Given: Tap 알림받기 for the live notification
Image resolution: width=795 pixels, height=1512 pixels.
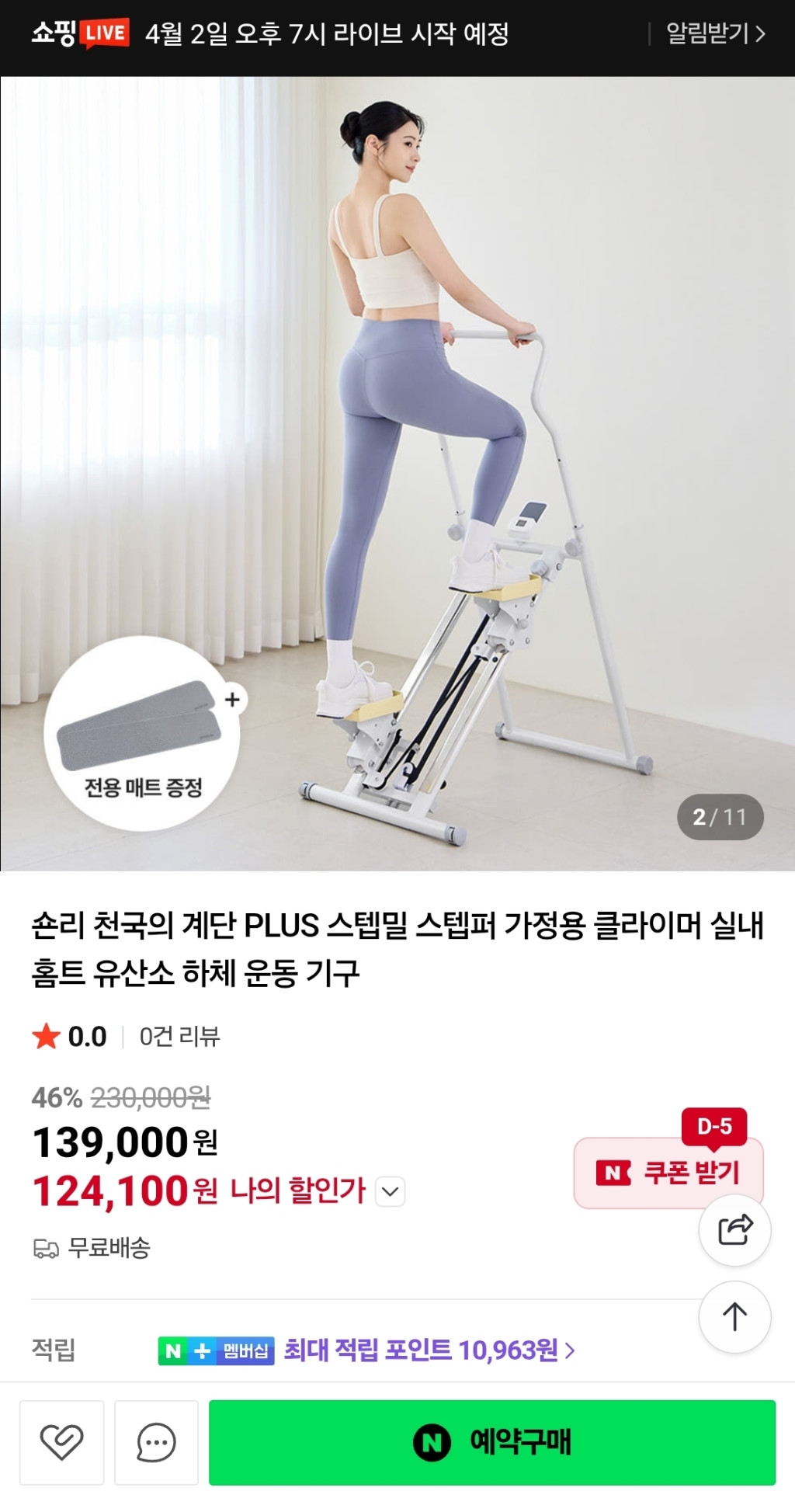Looking at the screenshot, I should pyautogui.click(x=715, y=34).
